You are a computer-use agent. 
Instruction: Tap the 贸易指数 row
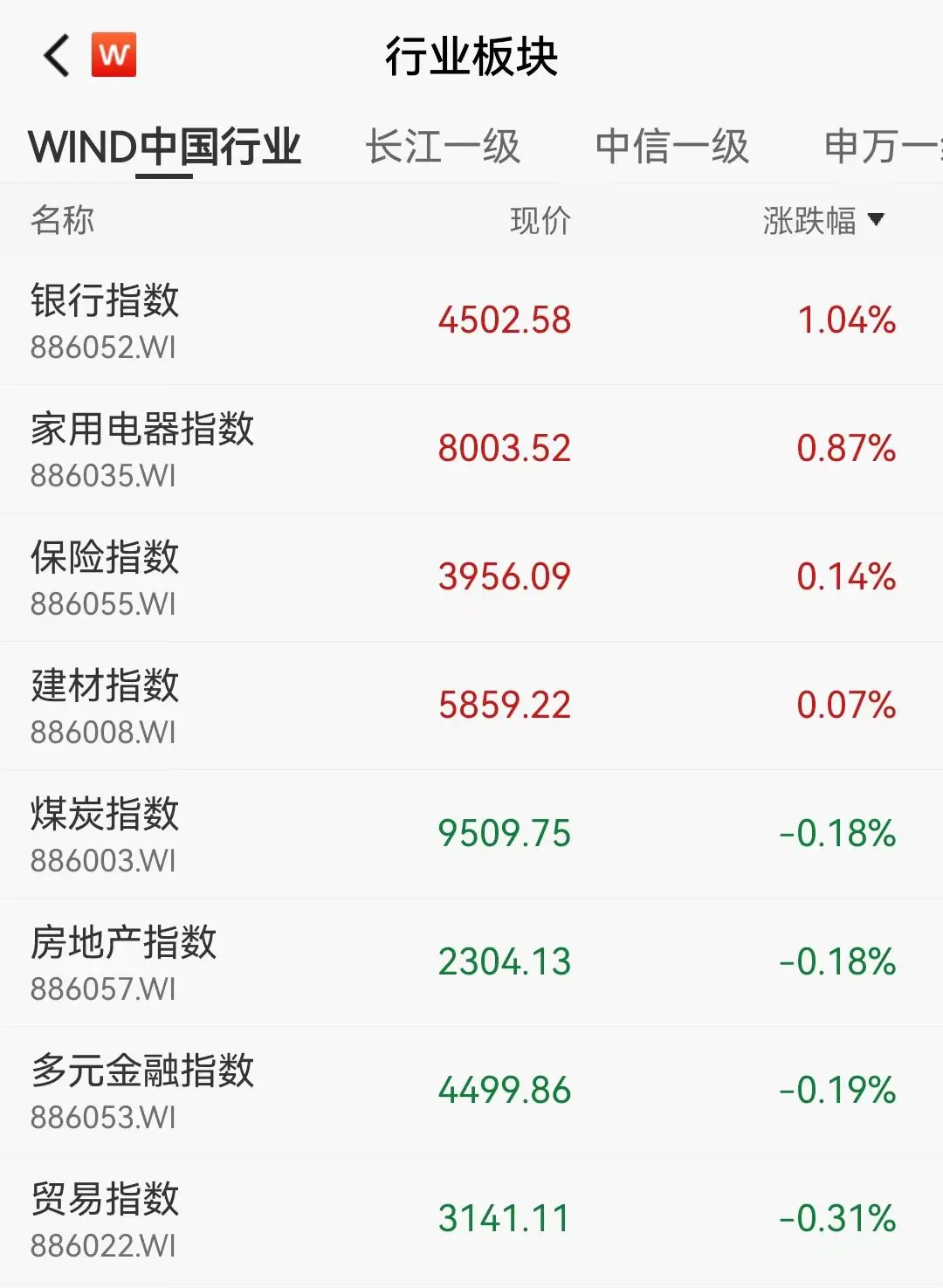point(471,1219)
